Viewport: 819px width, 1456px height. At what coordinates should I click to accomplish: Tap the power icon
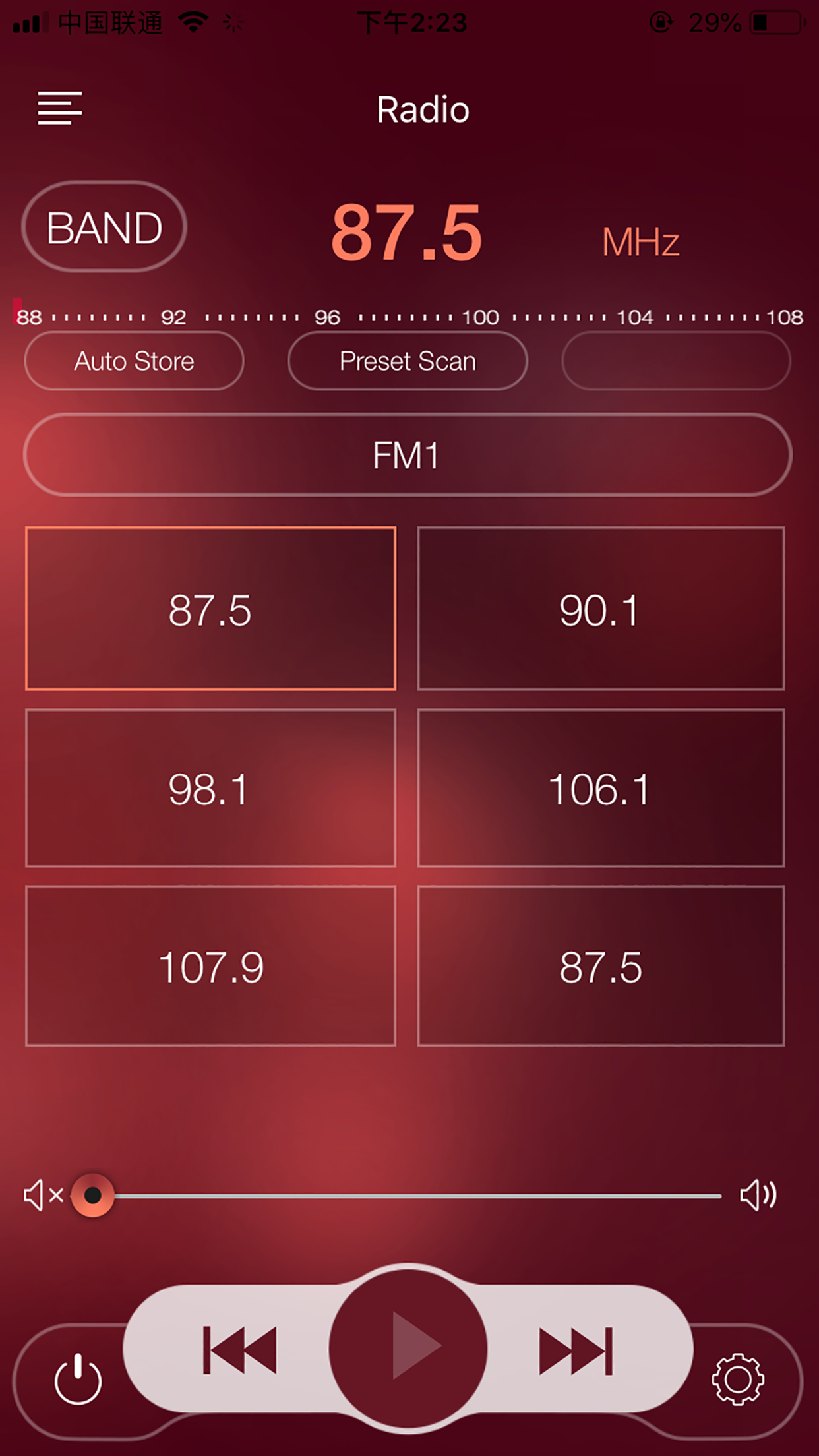coord(78,1378)
